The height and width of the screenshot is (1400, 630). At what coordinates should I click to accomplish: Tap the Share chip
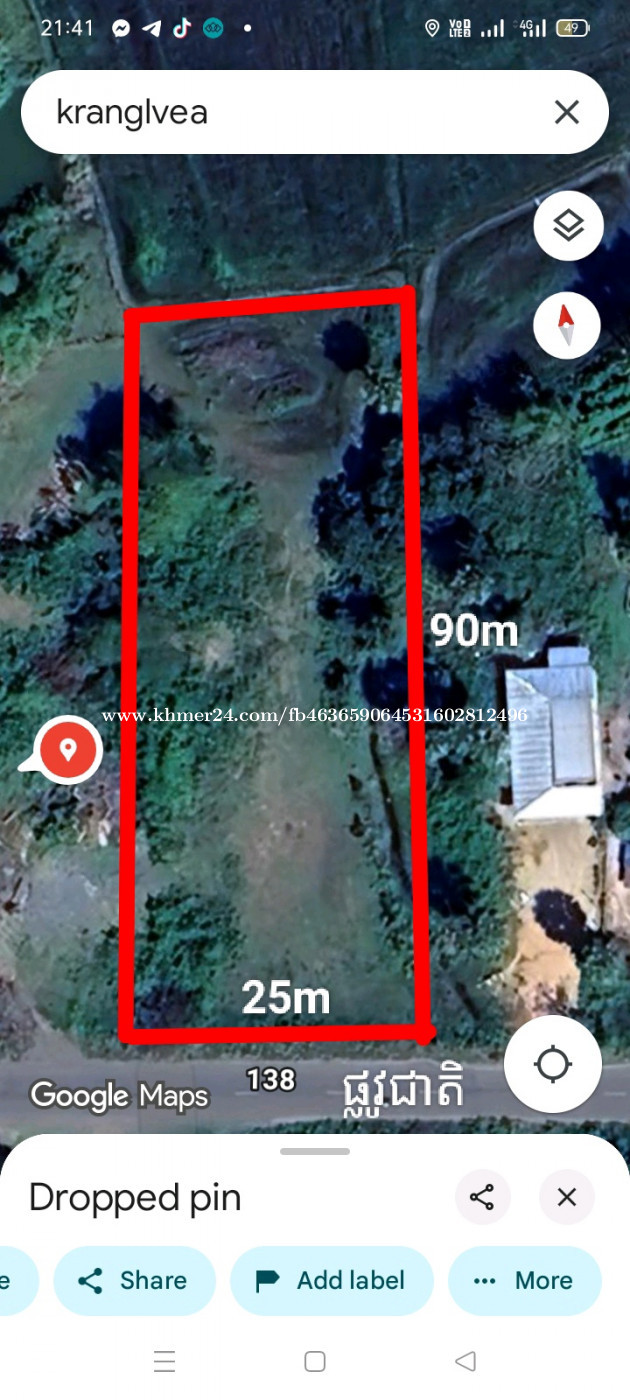coord(134,1280)
